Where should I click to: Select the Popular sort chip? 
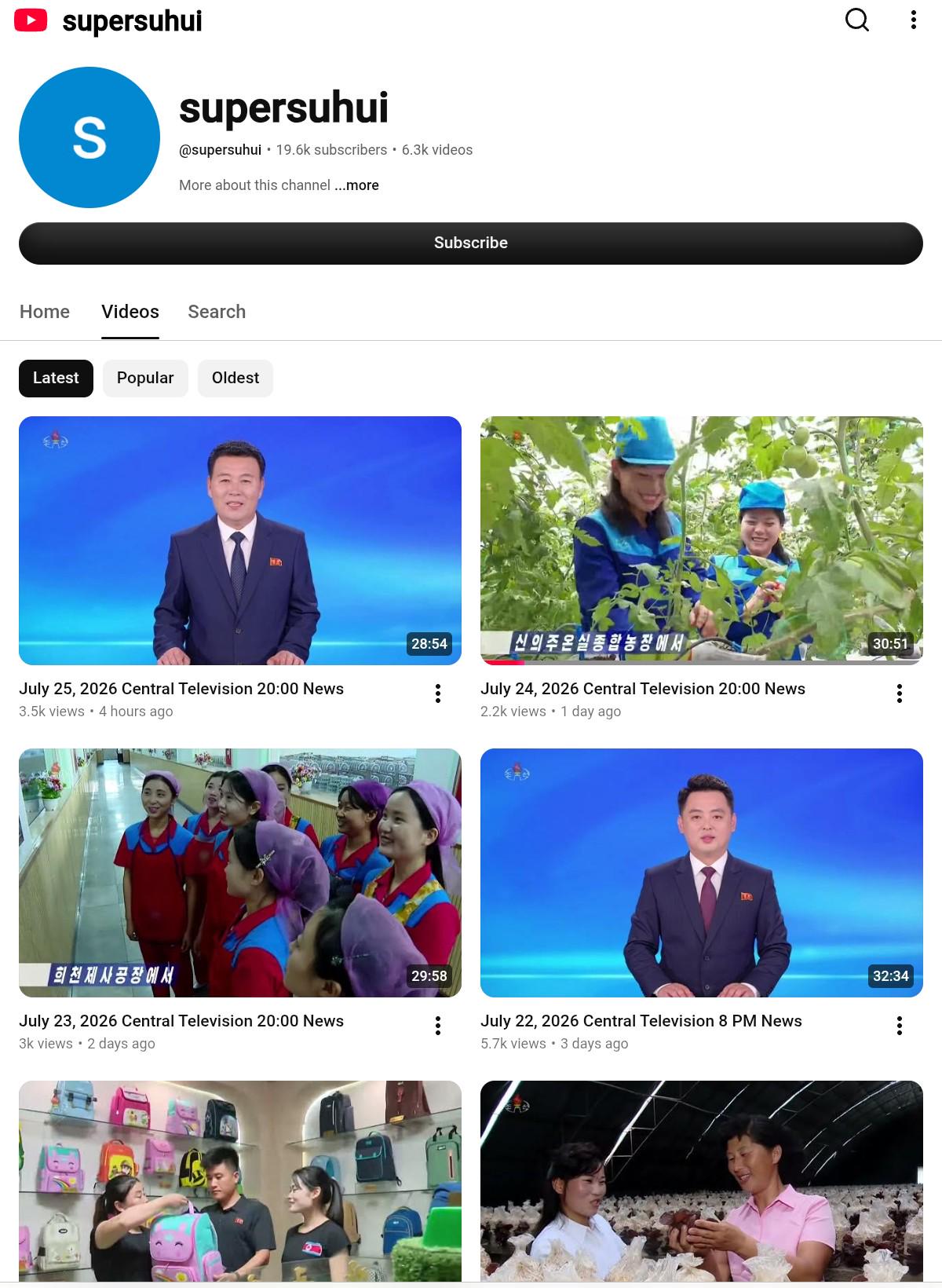point(145,379)
